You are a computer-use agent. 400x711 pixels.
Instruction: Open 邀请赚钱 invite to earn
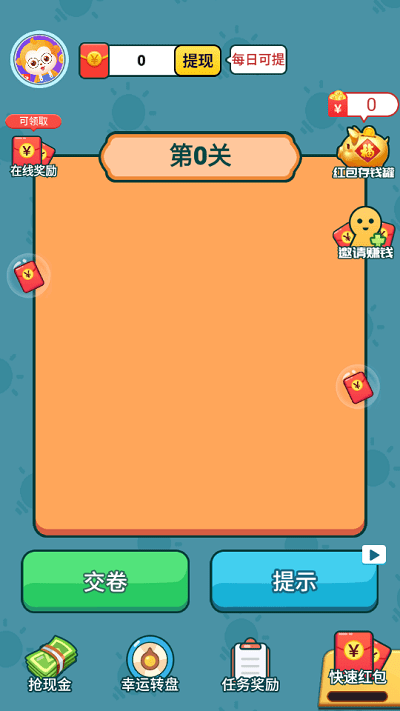click(x=365, y=234)
